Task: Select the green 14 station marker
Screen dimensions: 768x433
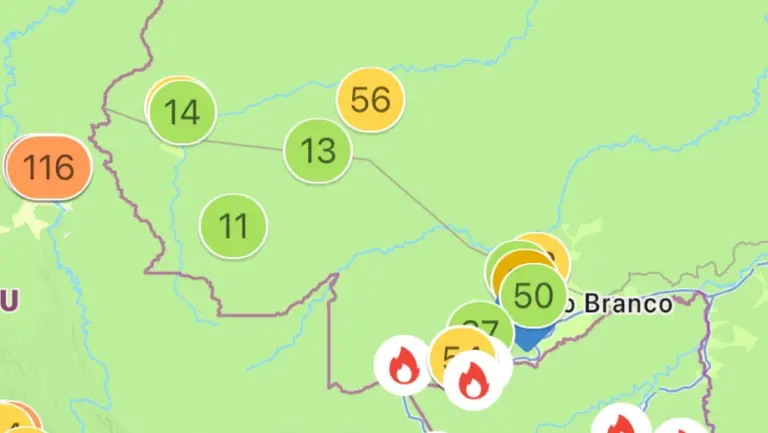Action: [x=182, y=112]
